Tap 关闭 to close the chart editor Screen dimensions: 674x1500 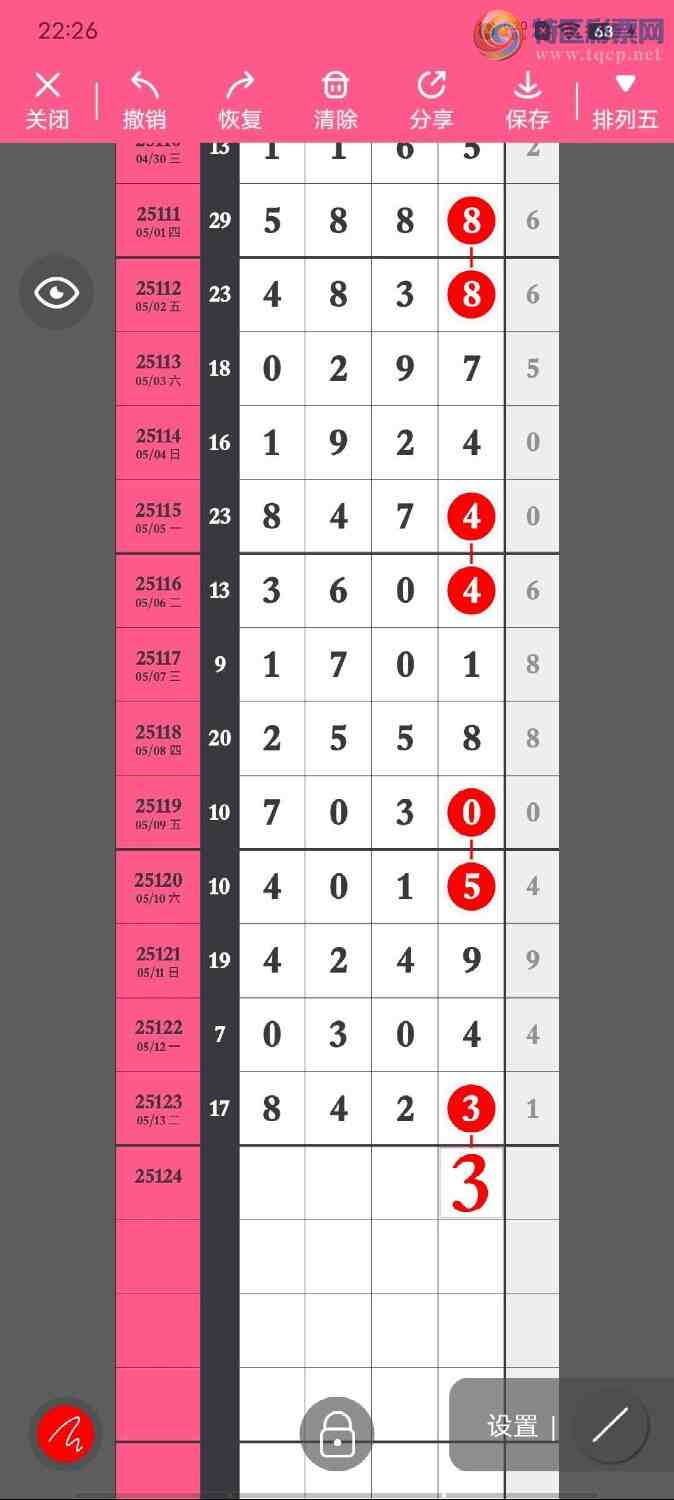click(x=47, y=101)
